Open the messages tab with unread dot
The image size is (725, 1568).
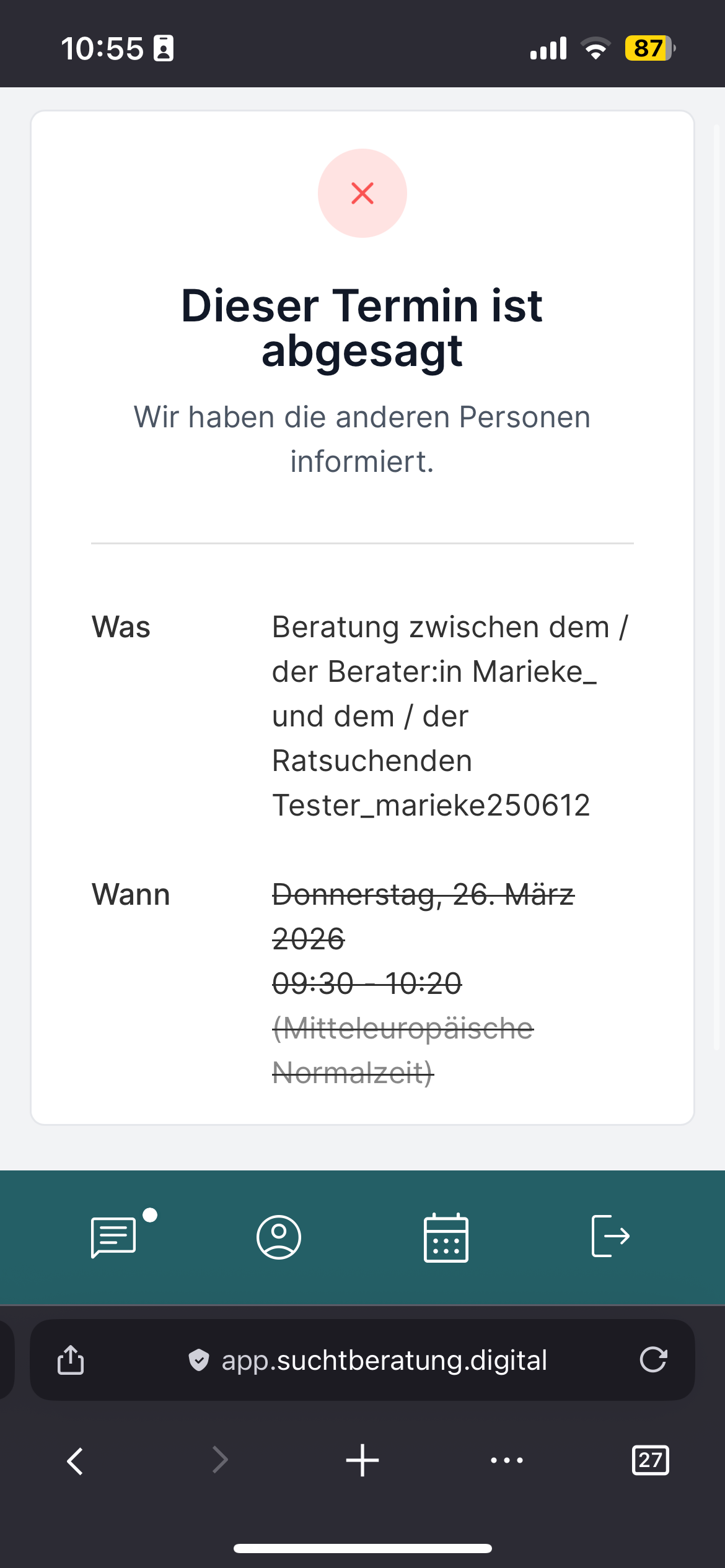pos(114,1237)
